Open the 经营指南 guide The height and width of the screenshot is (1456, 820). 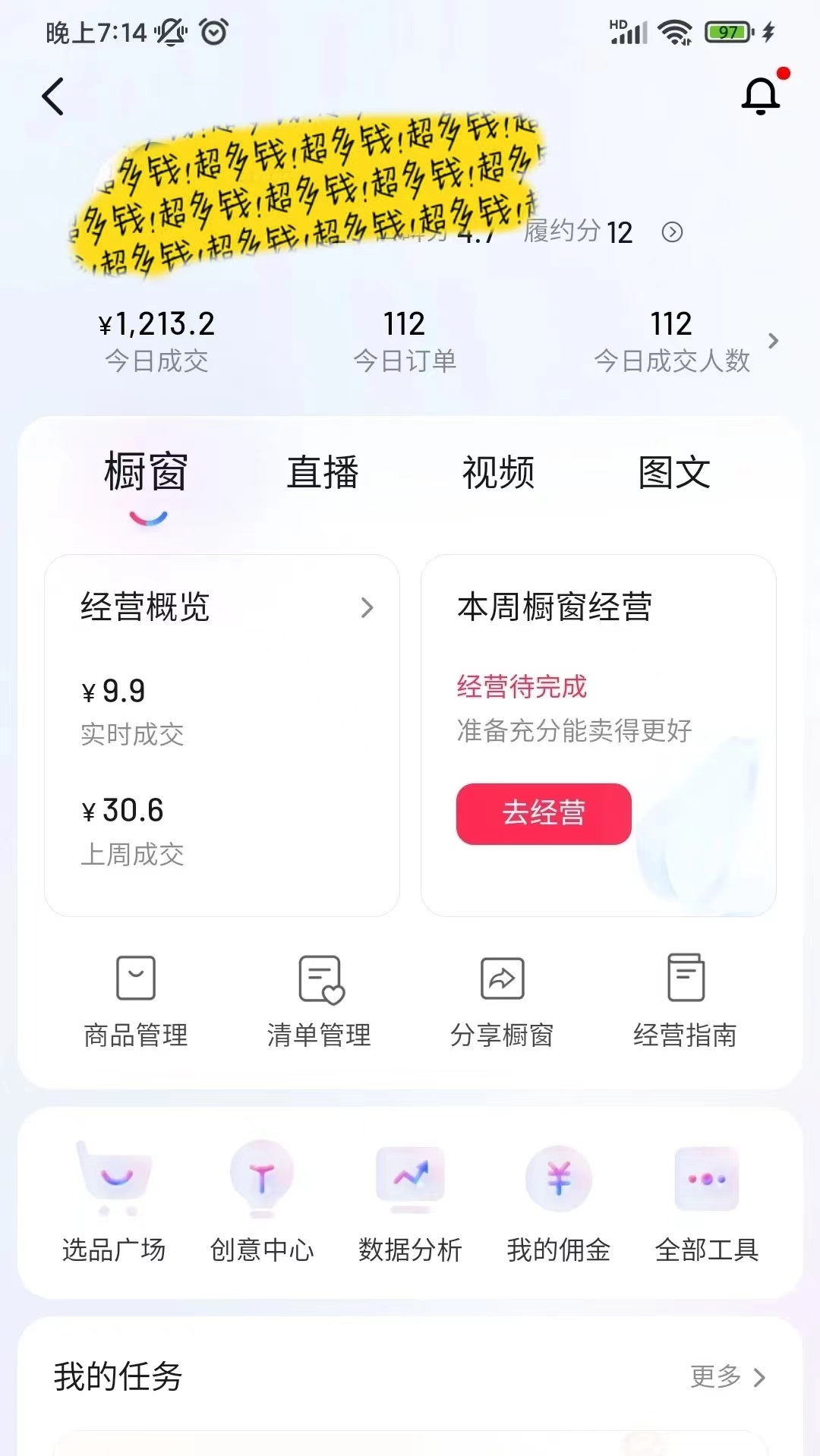tap(686, 1001)
